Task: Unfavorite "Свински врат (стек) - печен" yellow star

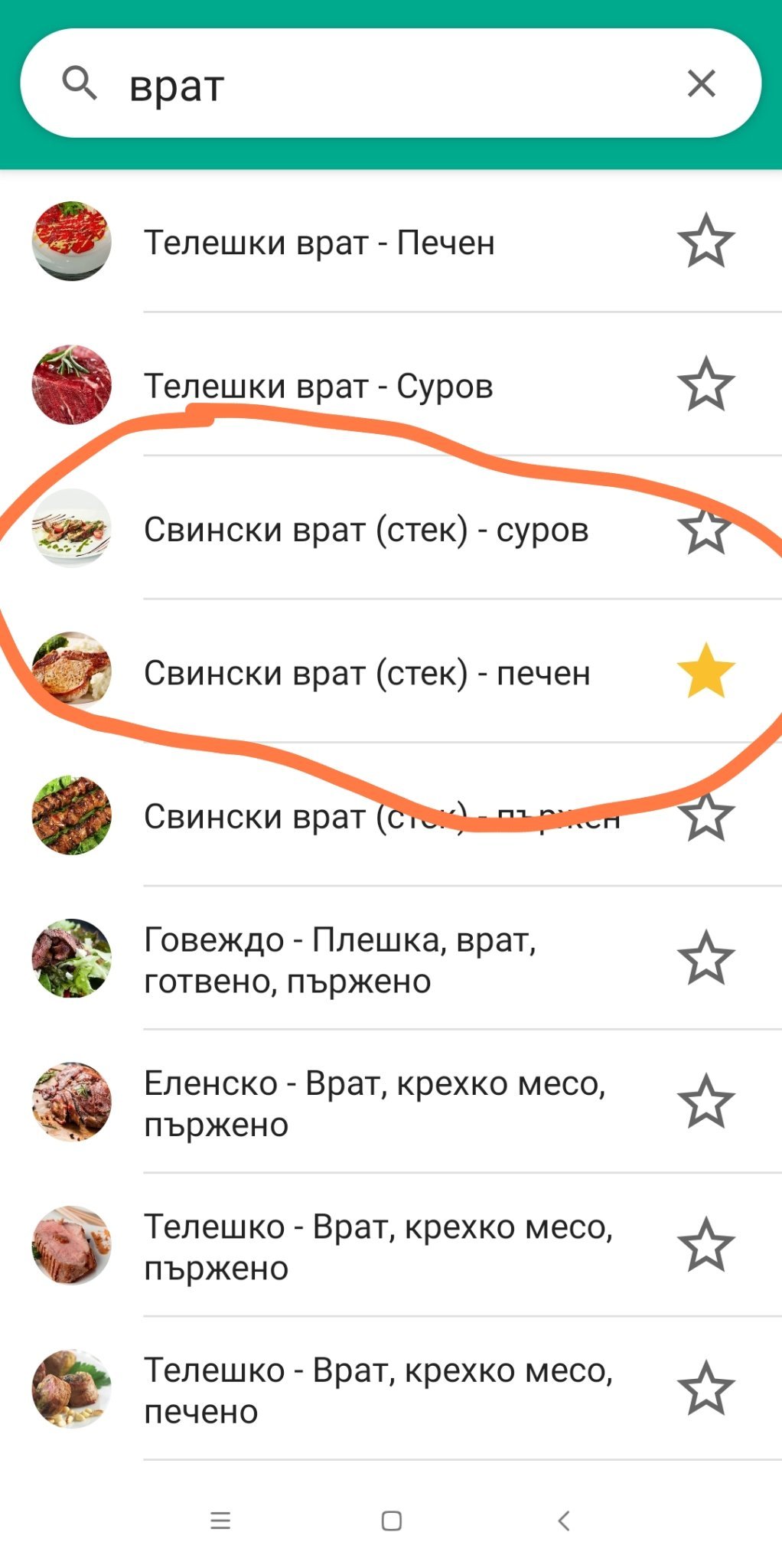Action: coord(705,671)
